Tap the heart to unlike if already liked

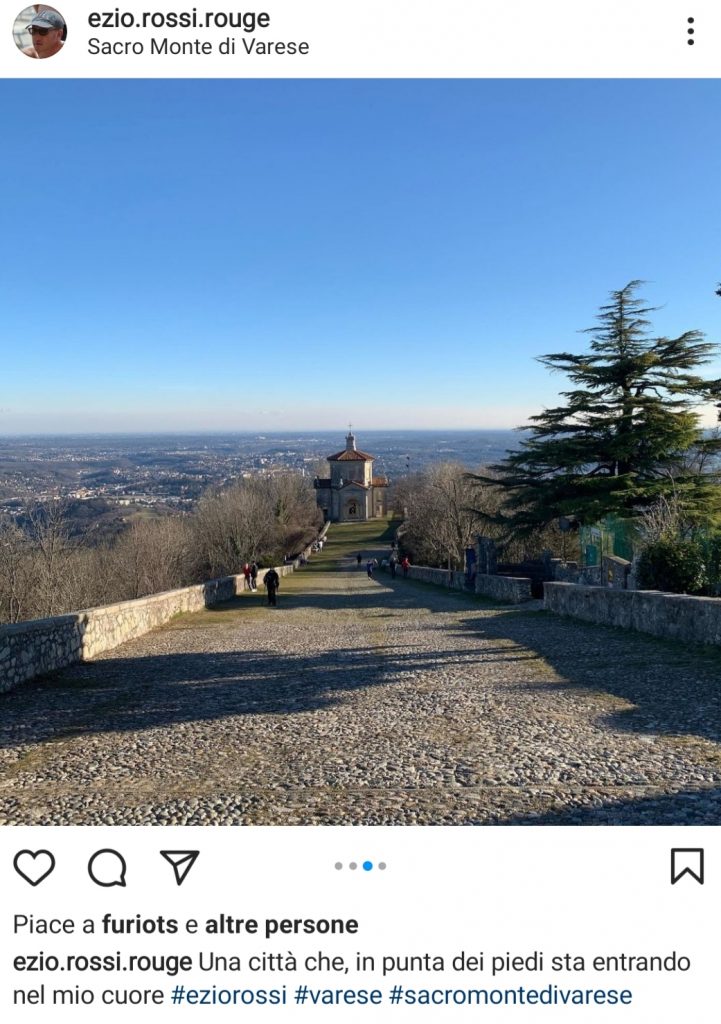click(37, 868)
